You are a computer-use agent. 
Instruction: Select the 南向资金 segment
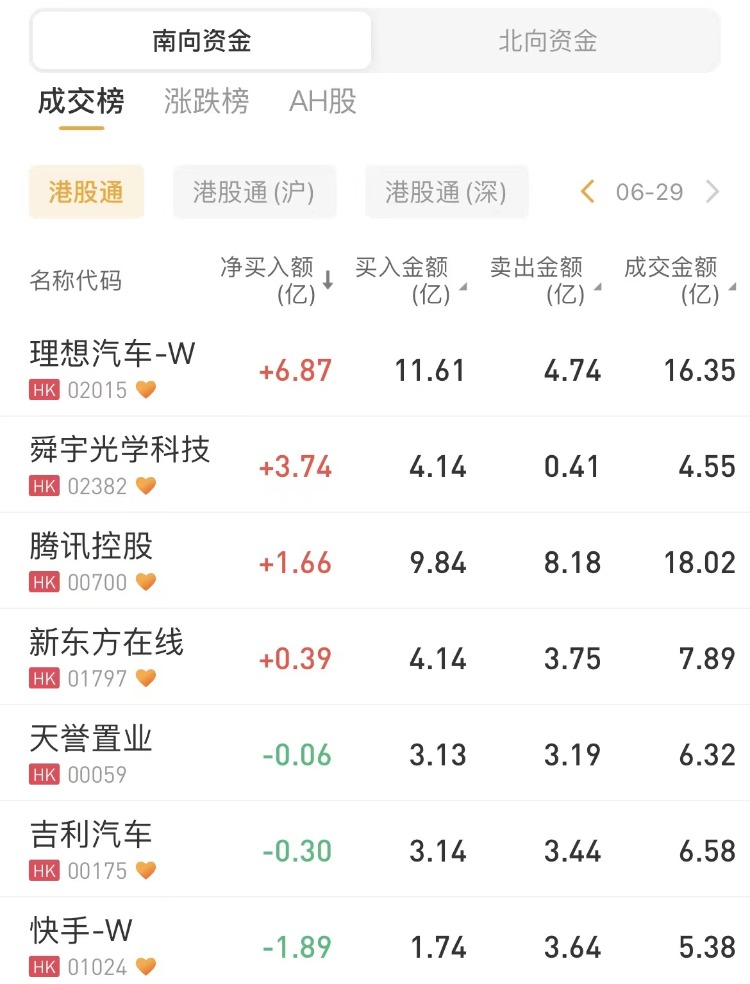202,41
